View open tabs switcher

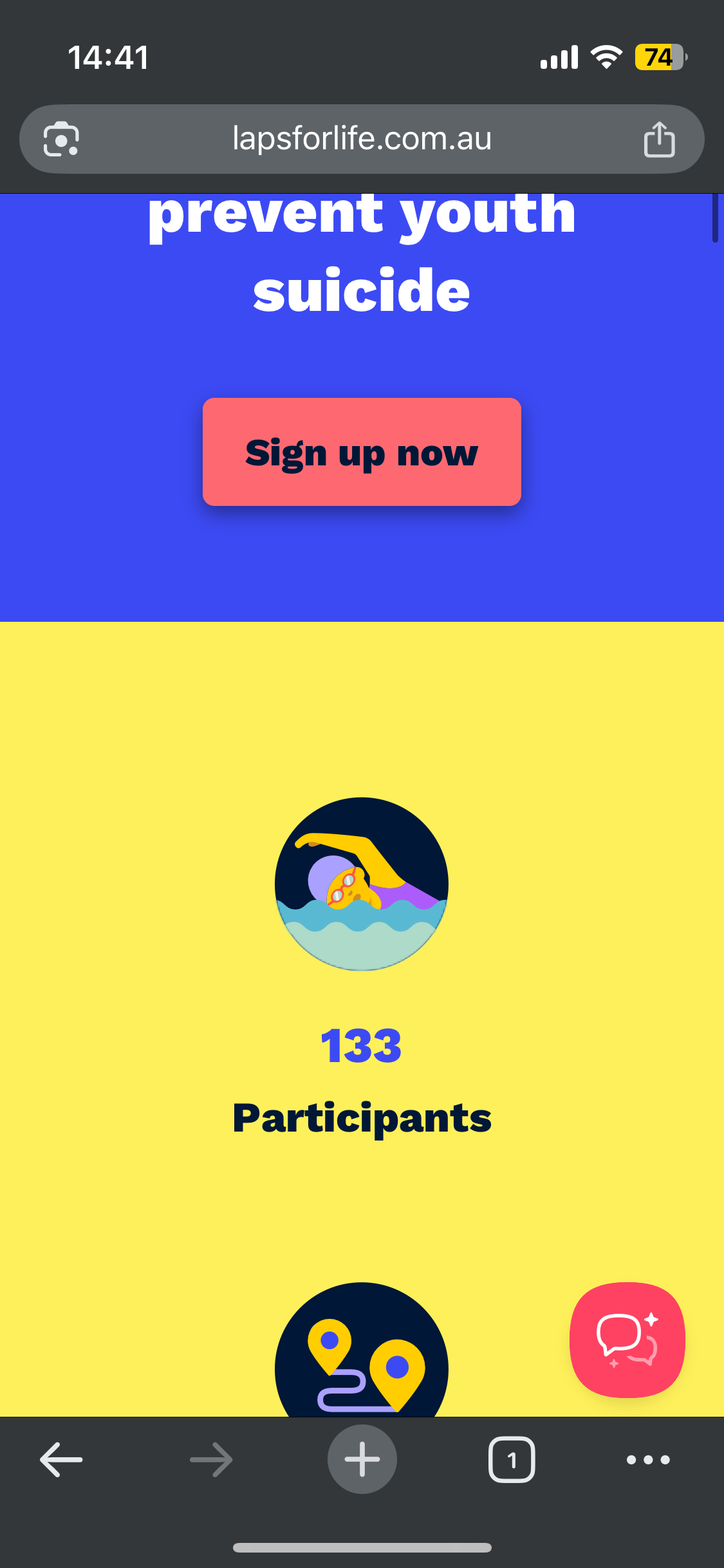click(x=512, y=1459)
